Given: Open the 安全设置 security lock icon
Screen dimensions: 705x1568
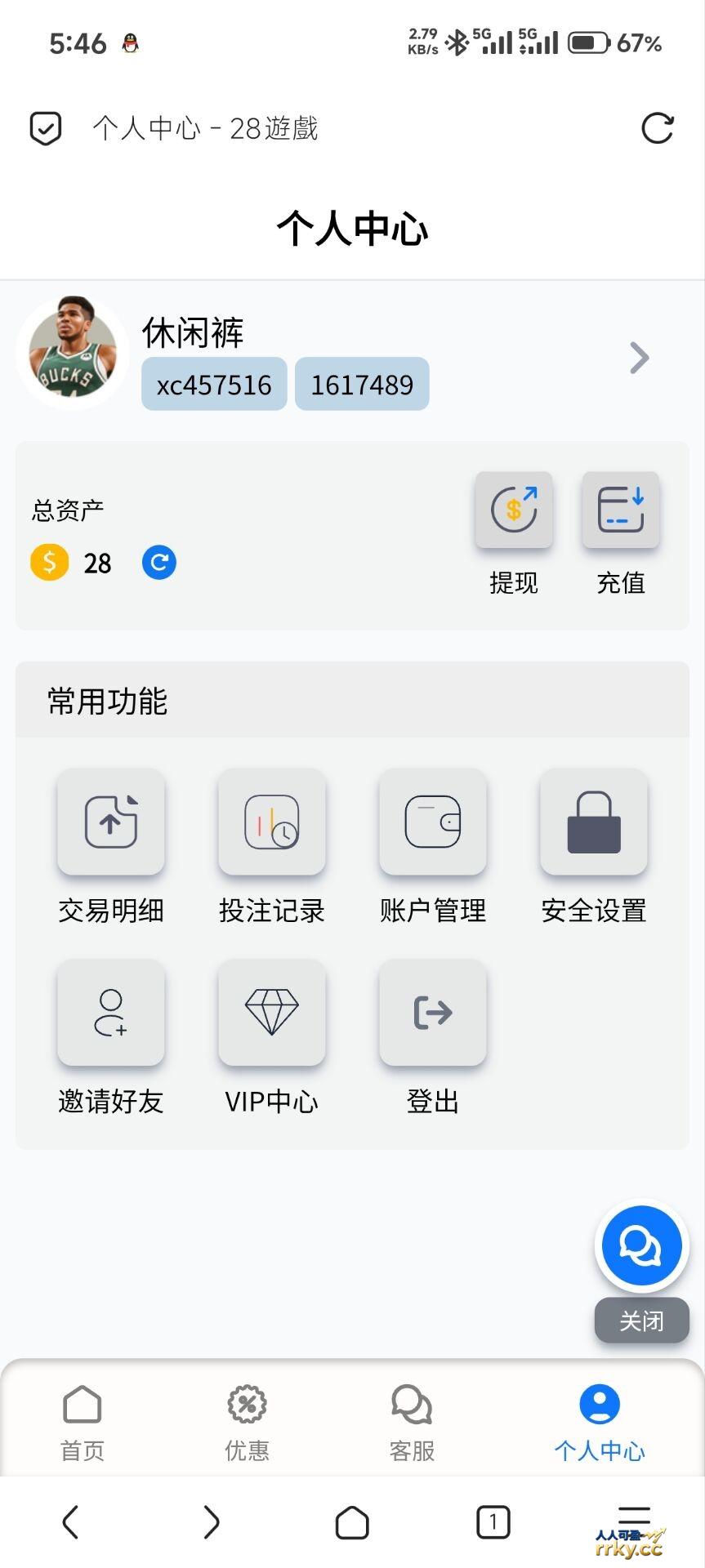Looking at the screenshot, I should tap(593, 822).
